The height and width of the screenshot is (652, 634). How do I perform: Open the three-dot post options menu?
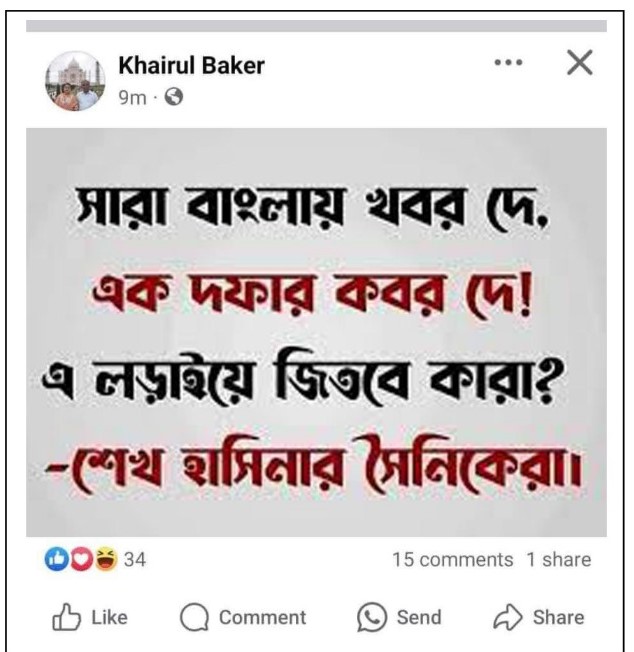tap(509, 65)
